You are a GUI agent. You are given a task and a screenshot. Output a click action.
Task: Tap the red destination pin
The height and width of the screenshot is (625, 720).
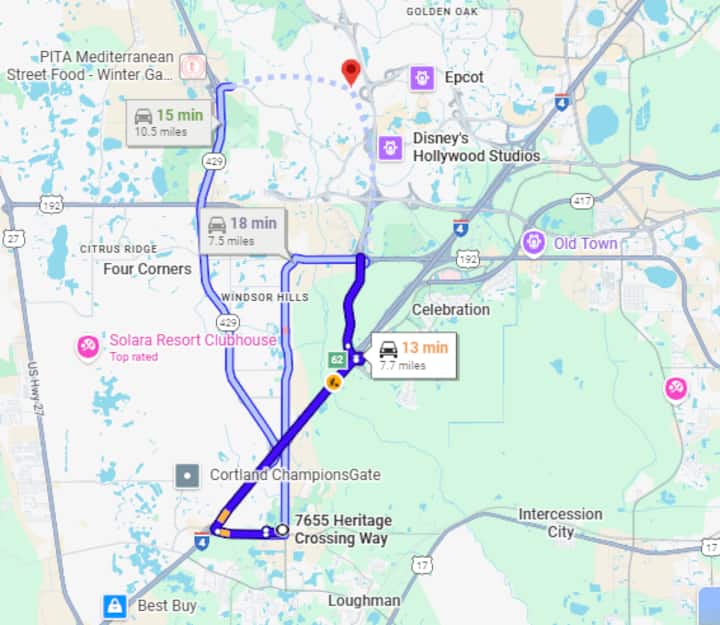[350, 72]
